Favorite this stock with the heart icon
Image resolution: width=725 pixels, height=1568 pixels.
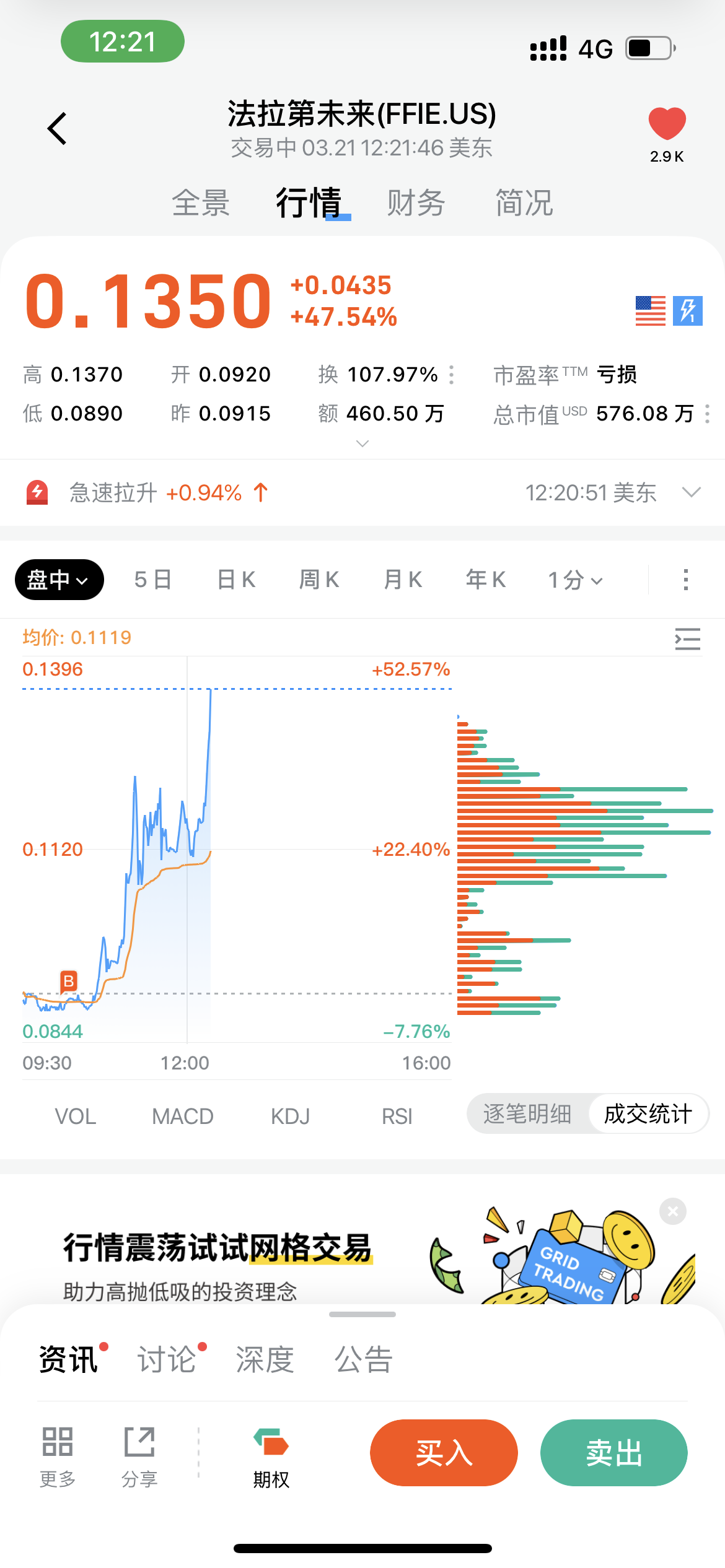(x=667, y=124)
